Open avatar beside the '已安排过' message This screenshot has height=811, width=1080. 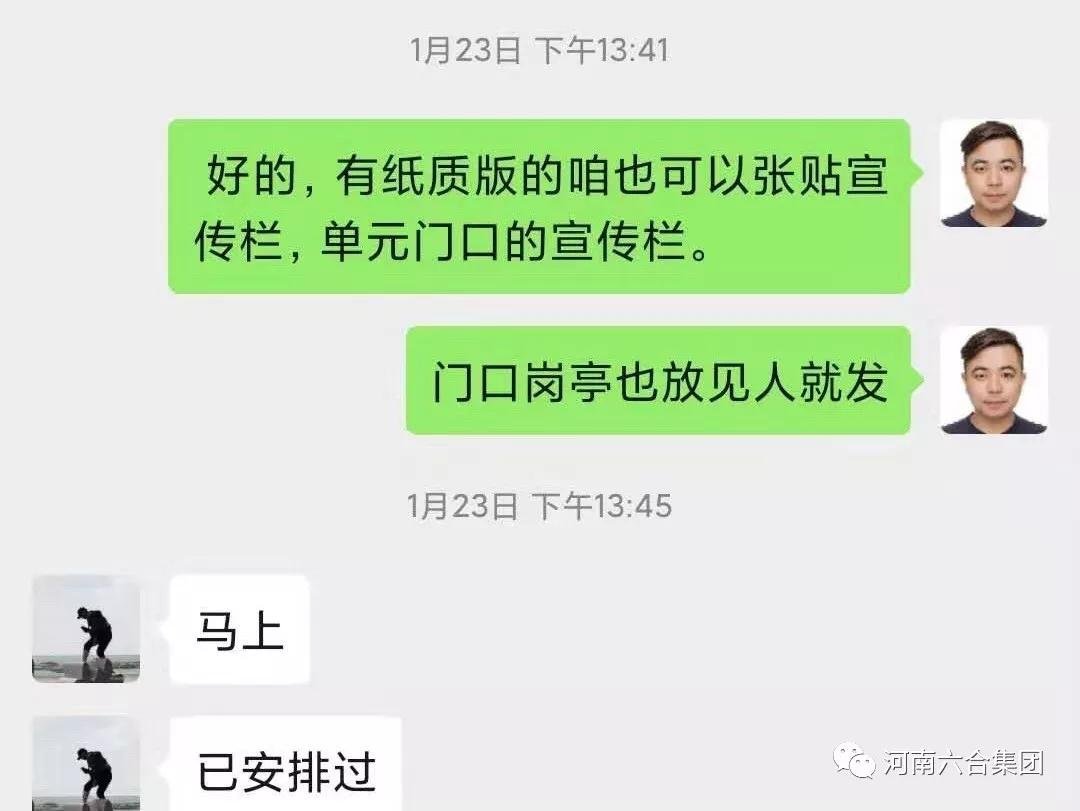86,764
